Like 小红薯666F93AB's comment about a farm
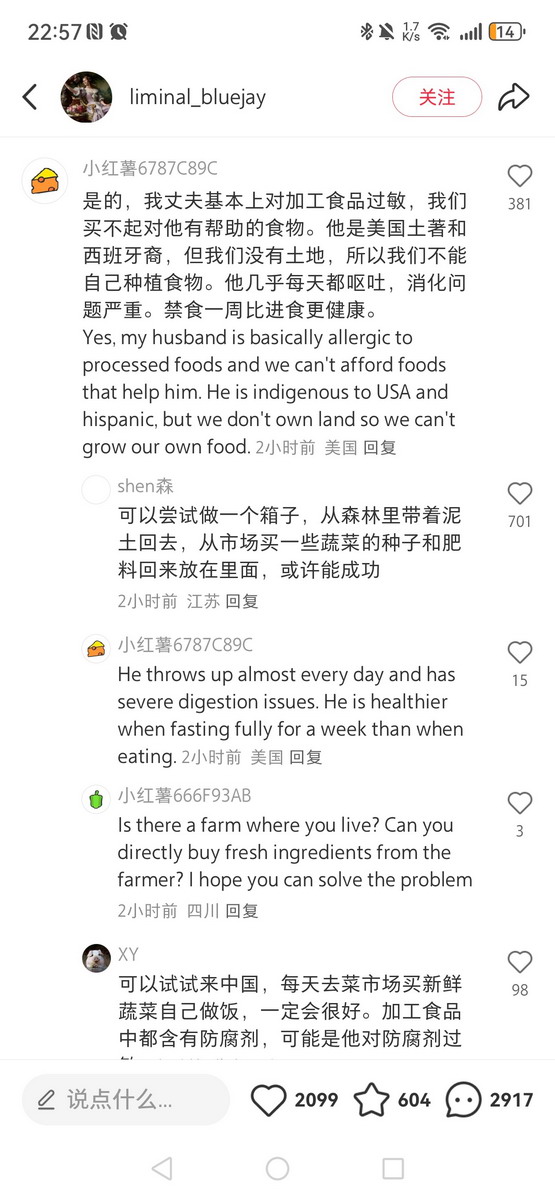The image size is (555, 1198). pos(520,803)
